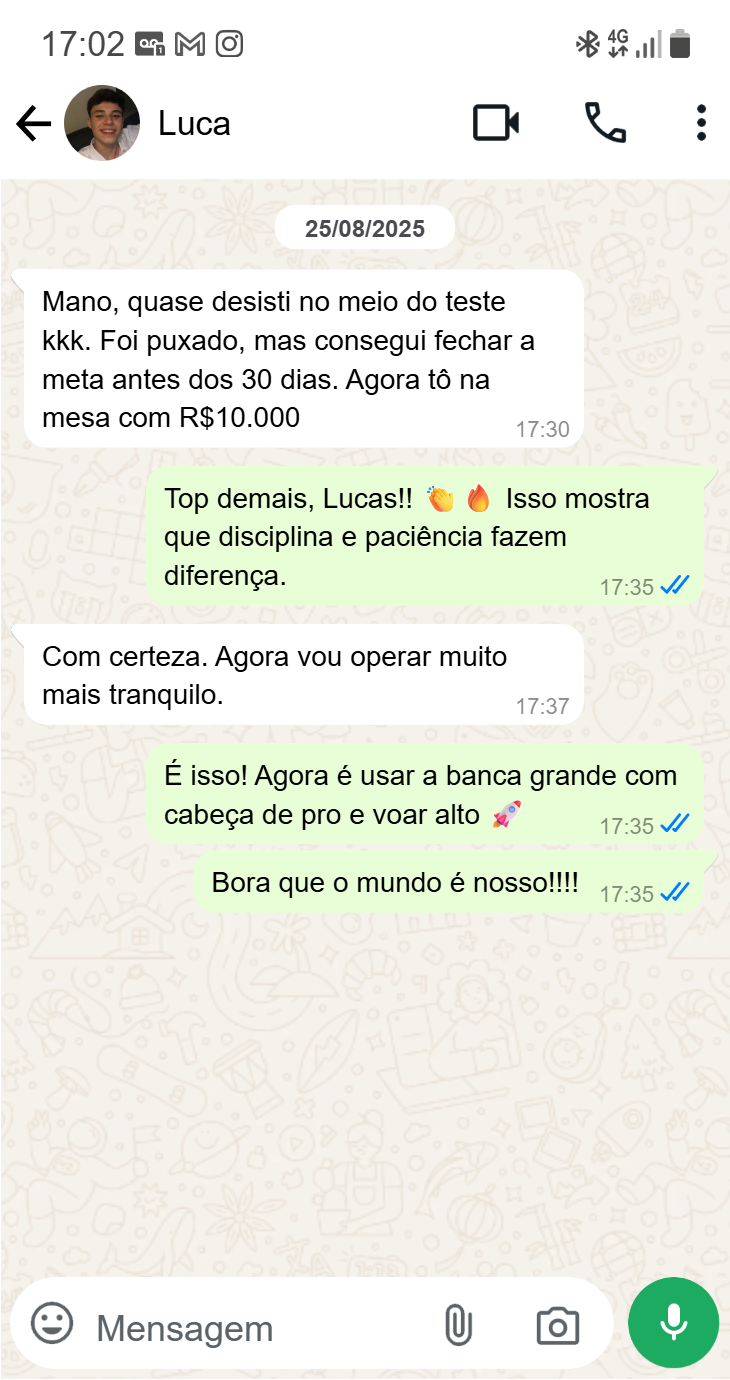This screenshot has width=730, height=1380.
Task: Open the emoji picker
Action: tap(52, 1324)
